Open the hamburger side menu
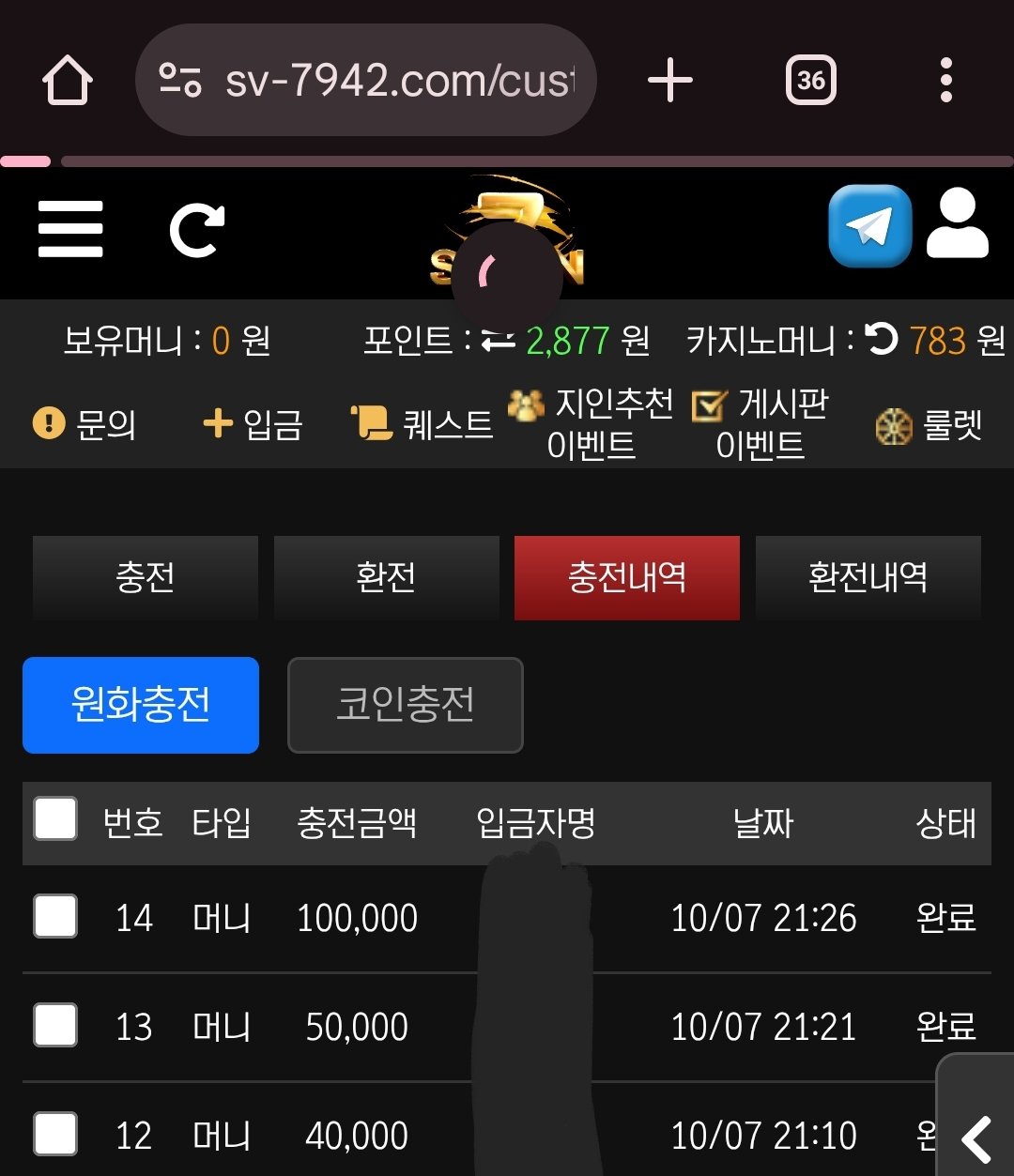This screenshot has height=1176, width=1014. [x=70, y=229]
